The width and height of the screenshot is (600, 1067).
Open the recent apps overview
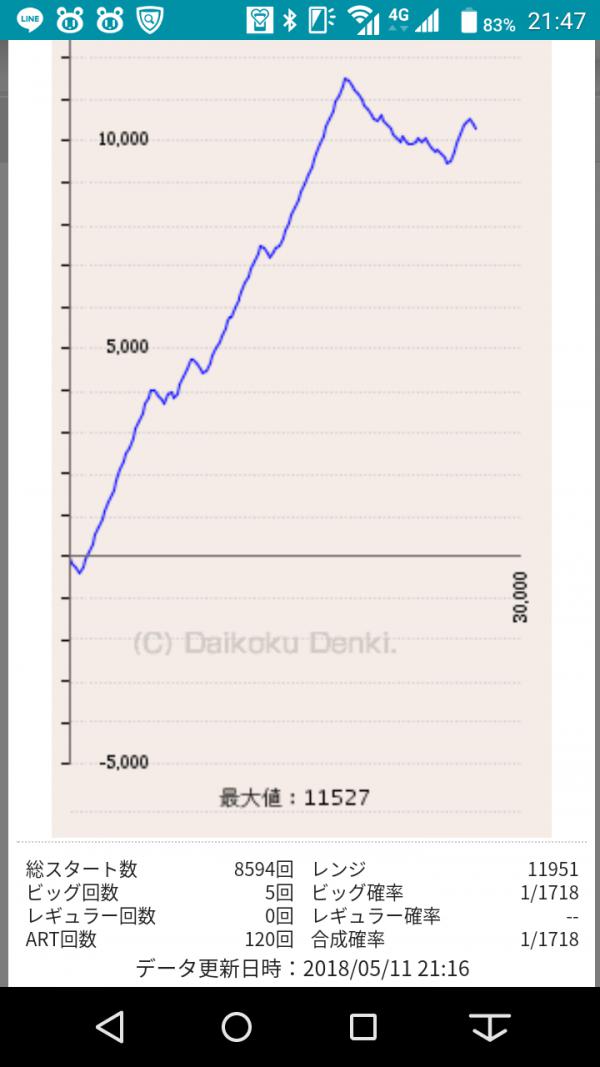click(x=363, y=1027)
